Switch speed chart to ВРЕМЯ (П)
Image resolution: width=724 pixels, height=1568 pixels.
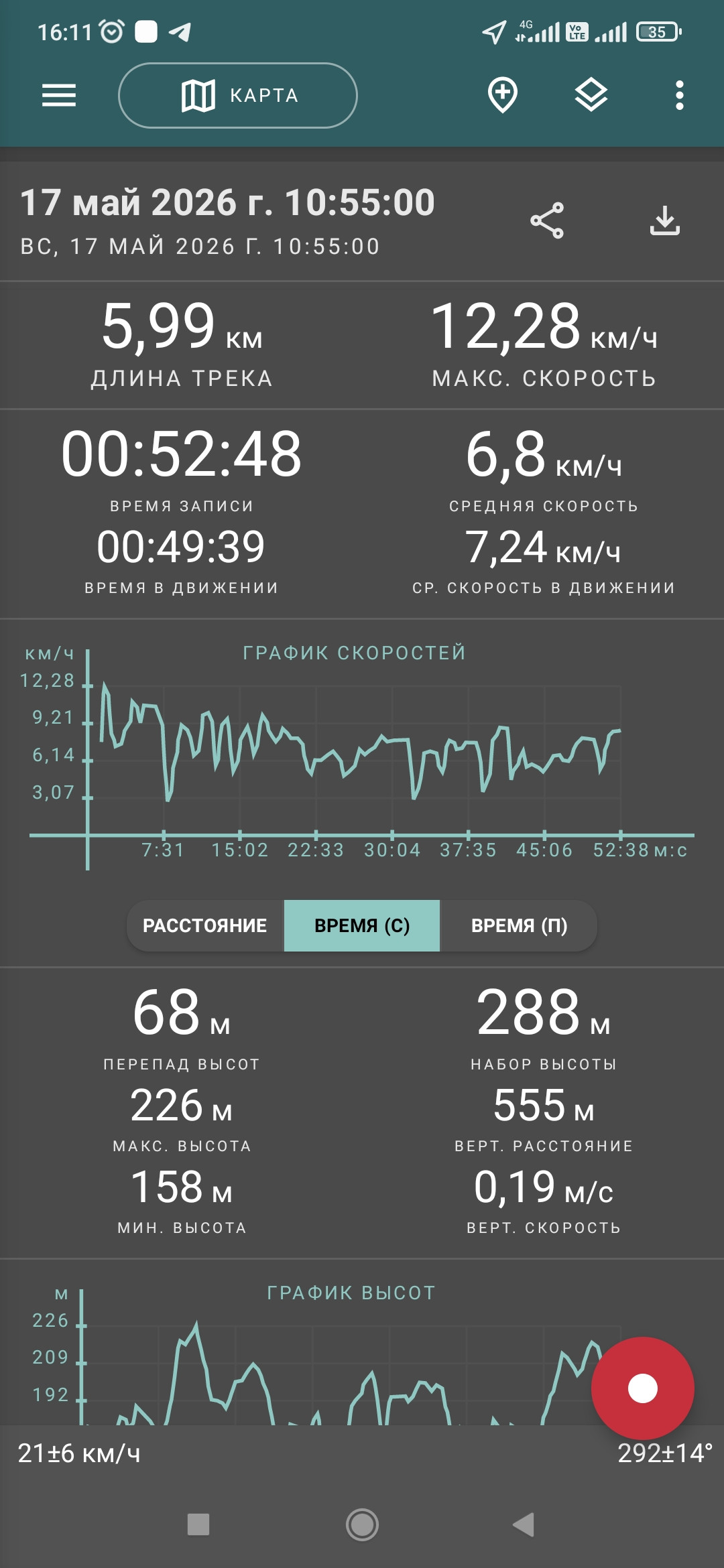click(x=519, y=925)
